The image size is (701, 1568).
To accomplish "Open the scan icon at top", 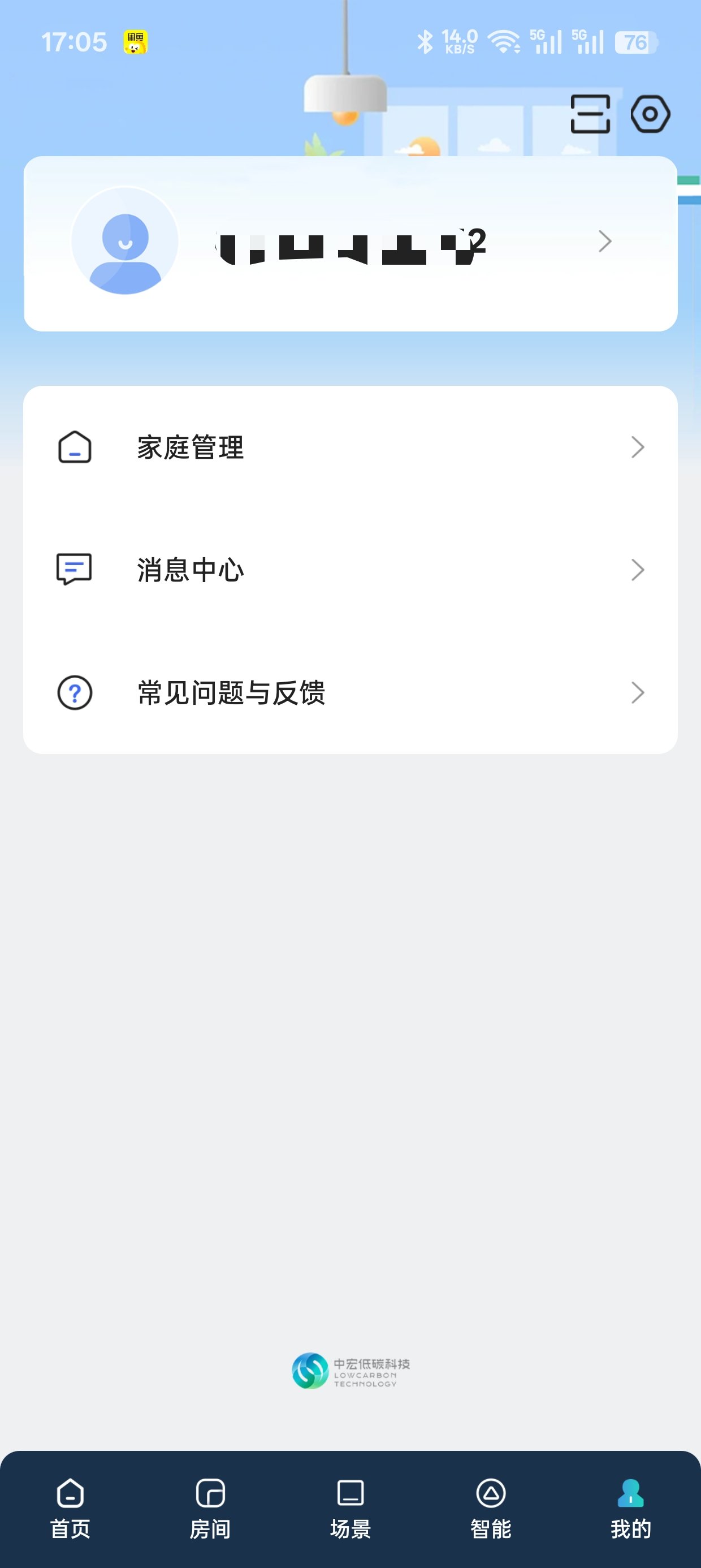I will 590,114.
